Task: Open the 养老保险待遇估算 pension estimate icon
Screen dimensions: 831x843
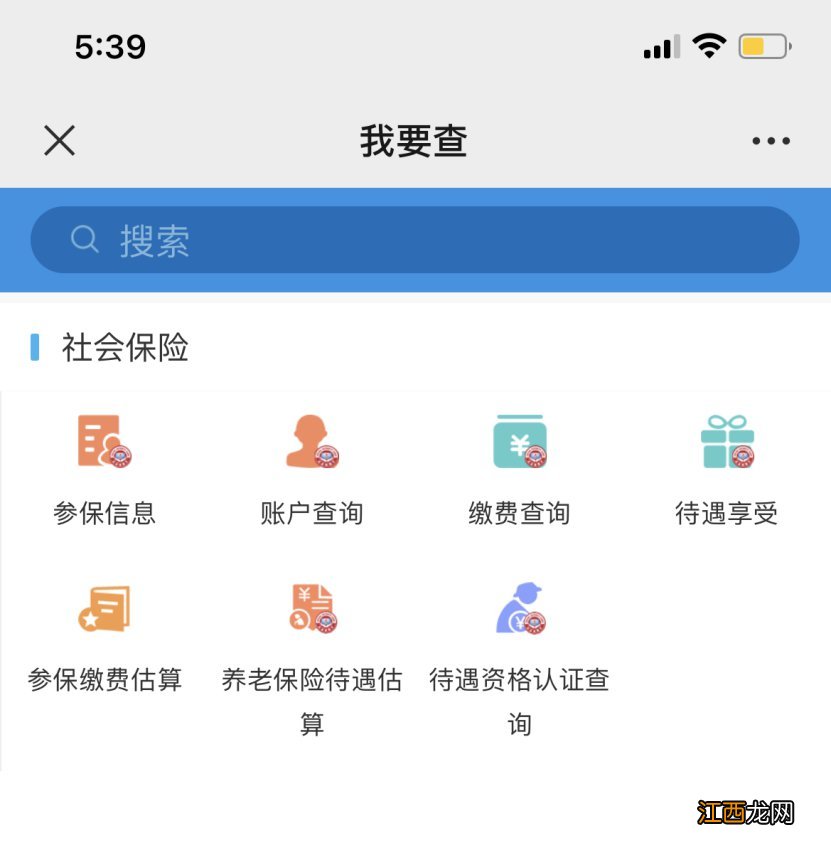Action: (311, 610)
